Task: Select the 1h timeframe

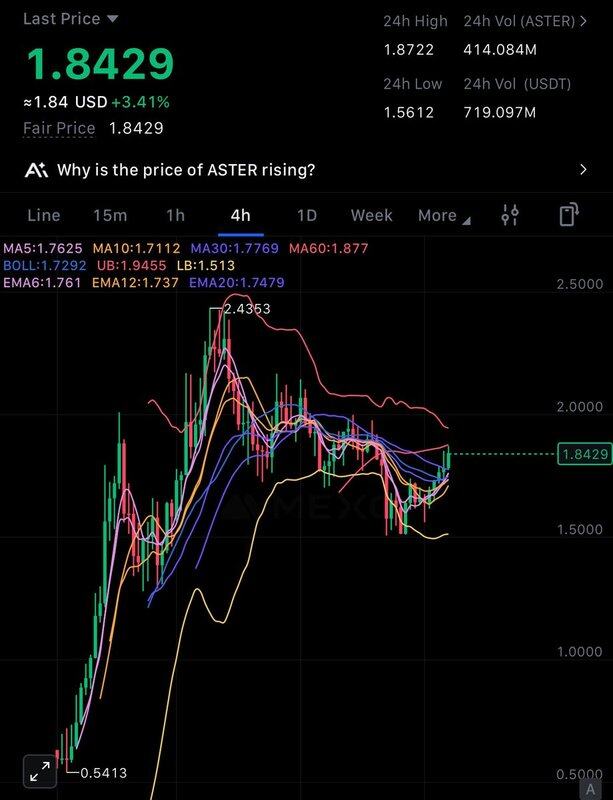Action: [175, 215]
